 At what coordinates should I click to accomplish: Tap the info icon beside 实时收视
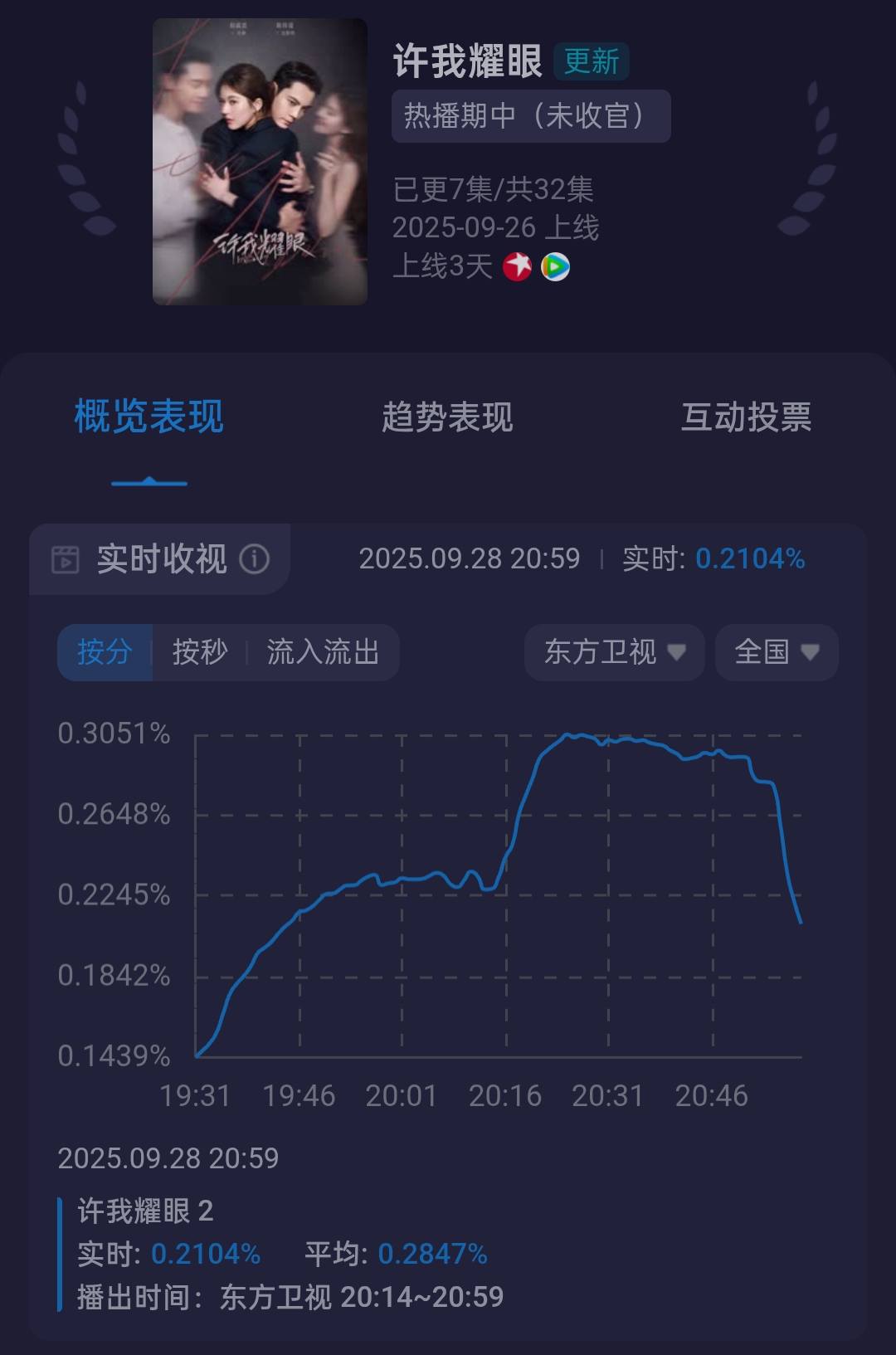point(255,559)
